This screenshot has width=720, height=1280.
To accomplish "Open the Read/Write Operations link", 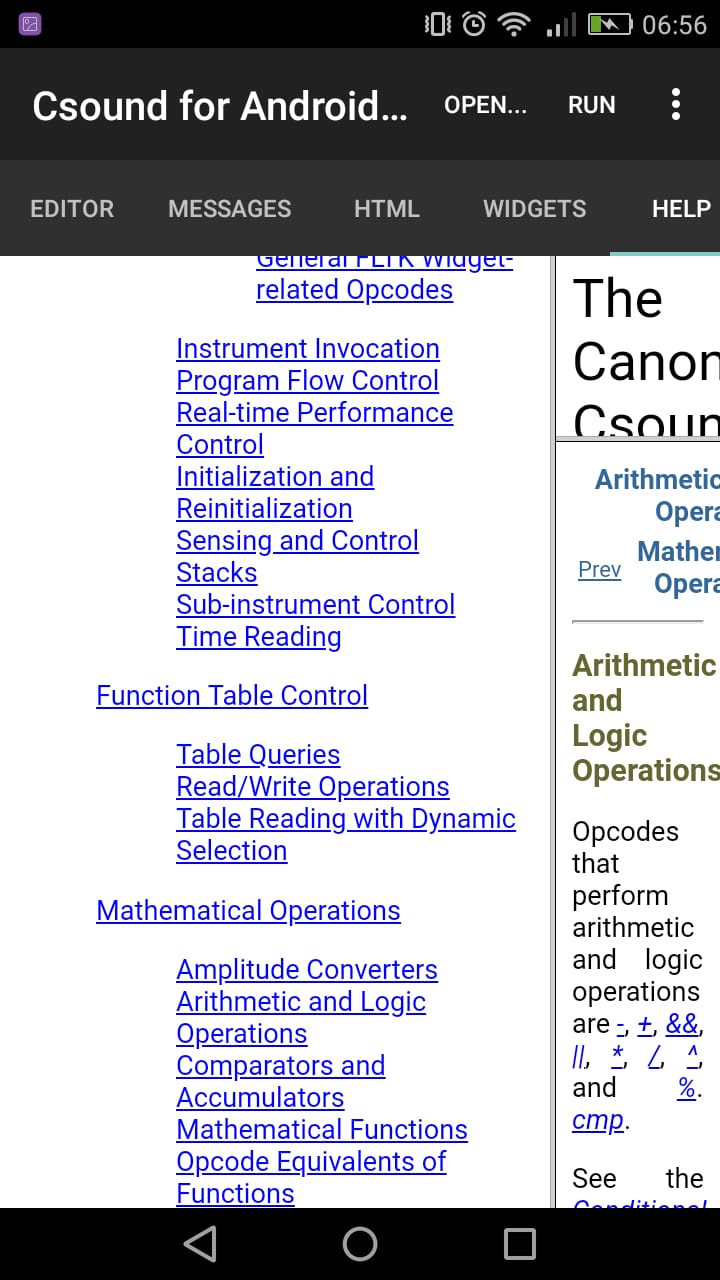I will pos(312,787).
